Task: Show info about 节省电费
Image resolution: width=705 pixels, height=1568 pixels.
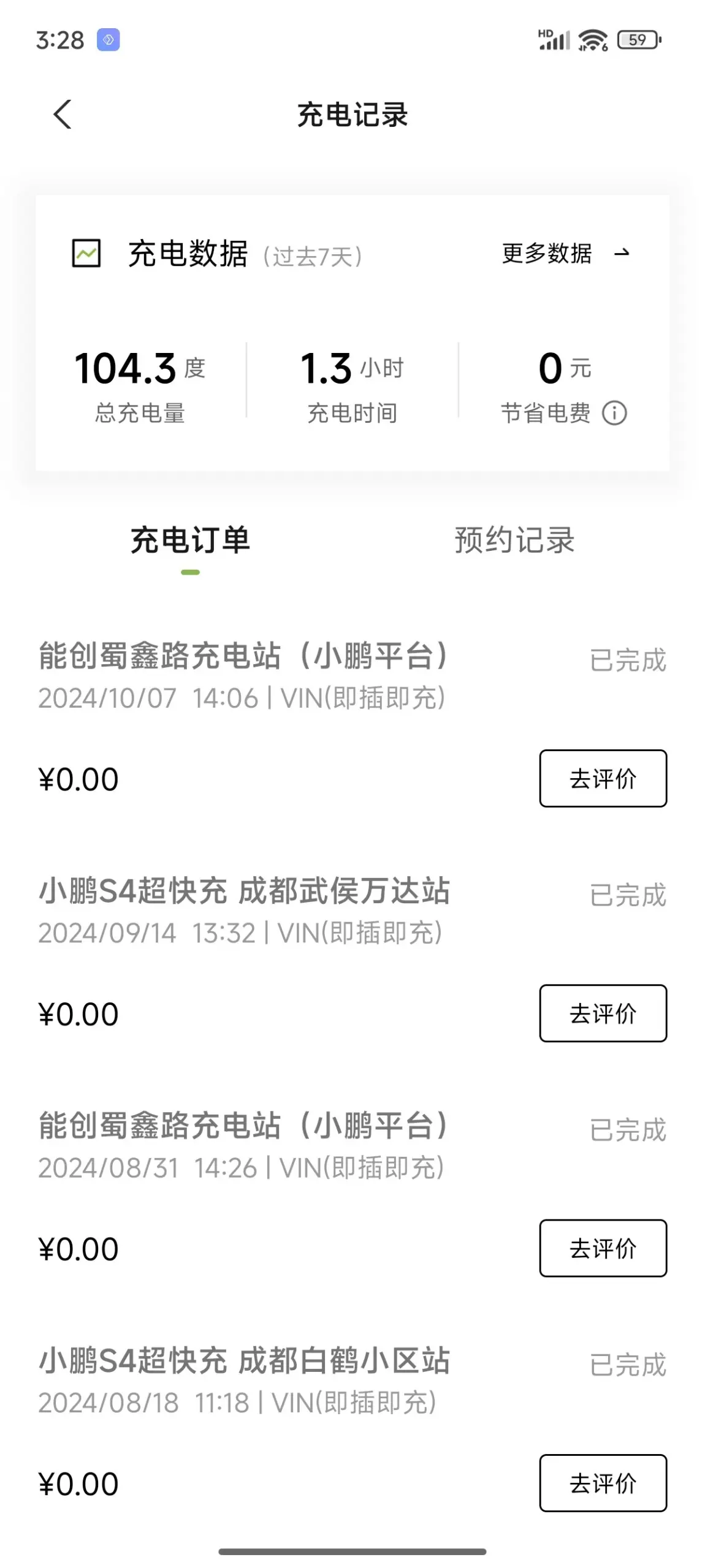Action: (614, 413)
